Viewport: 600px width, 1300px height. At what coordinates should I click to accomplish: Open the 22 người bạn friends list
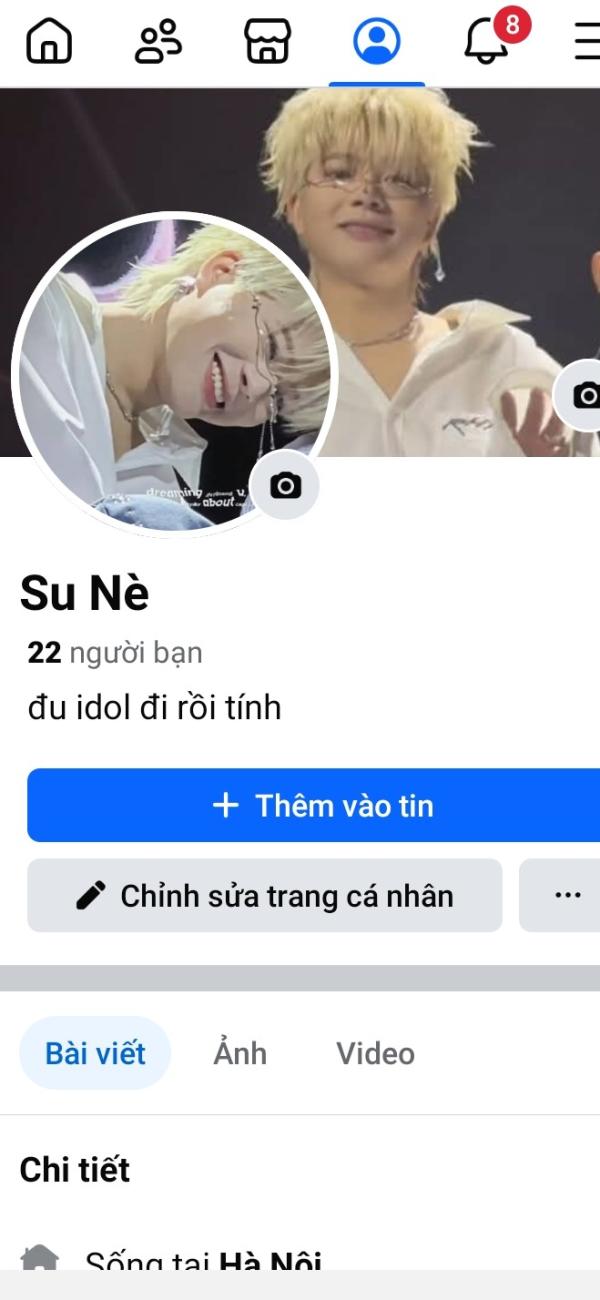point(115,653)
